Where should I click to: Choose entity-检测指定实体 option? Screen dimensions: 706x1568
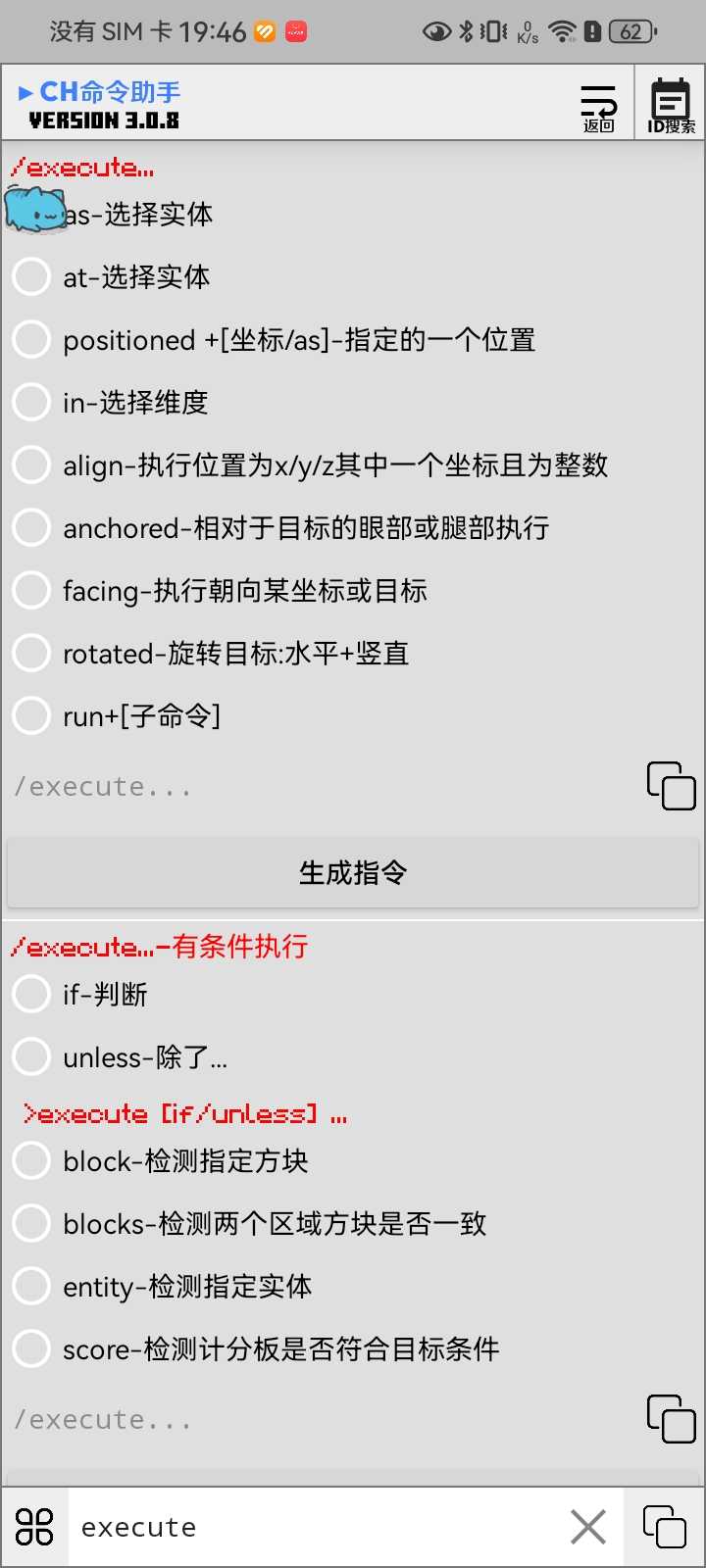[x=31, y=1287]
